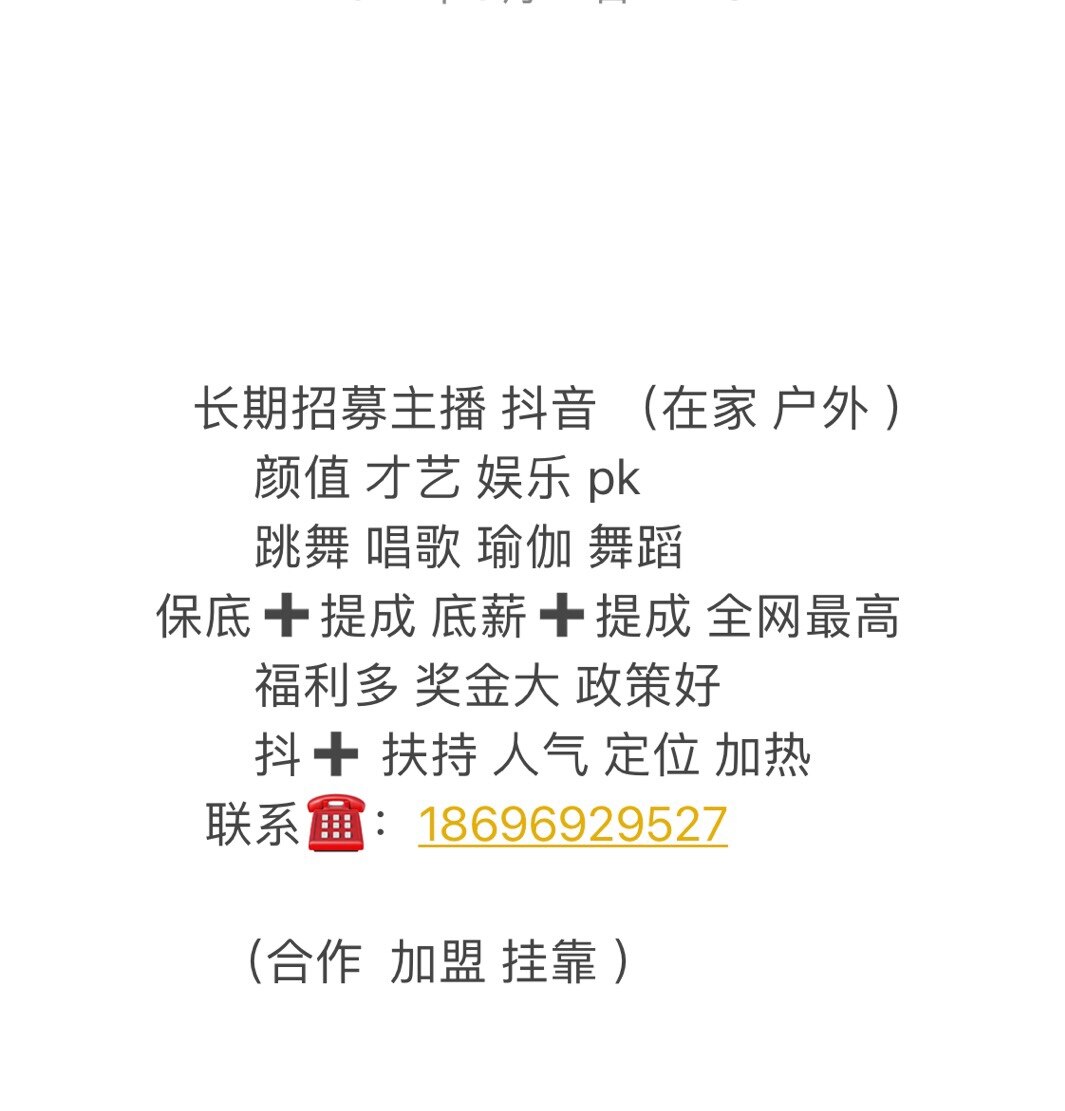Viewport: 1065px width, 1111px height.
Task: Call the phone number 18696929527
Action: (572, 825)
